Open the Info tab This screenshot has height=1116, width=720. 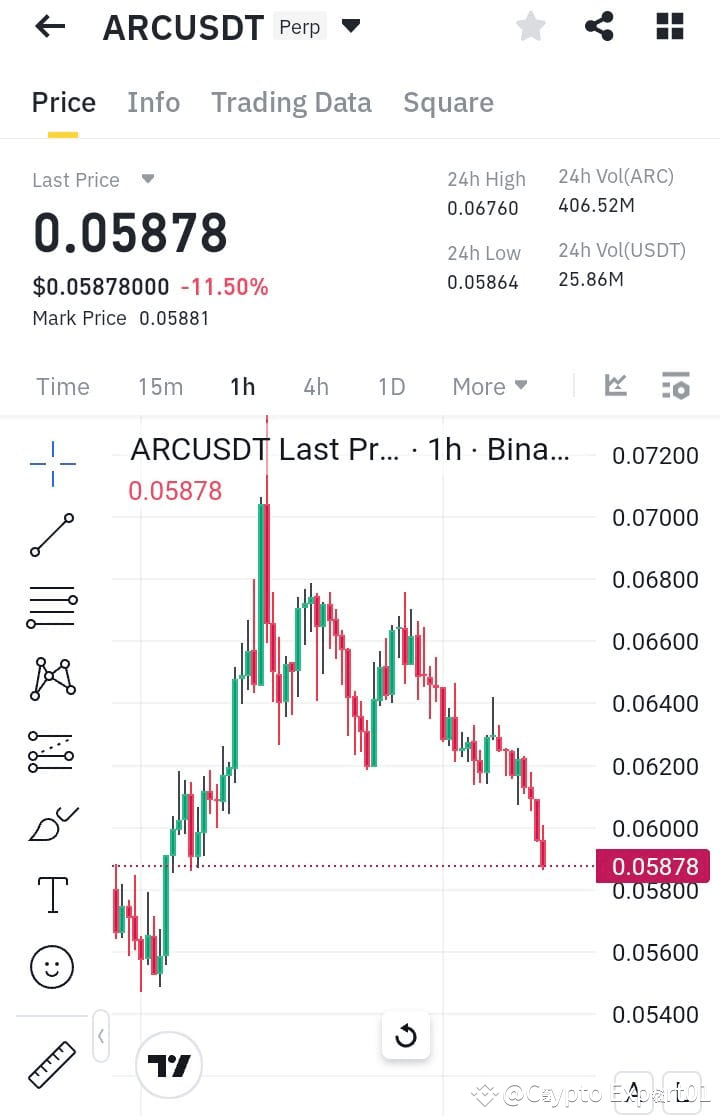[x=153, y=102]
